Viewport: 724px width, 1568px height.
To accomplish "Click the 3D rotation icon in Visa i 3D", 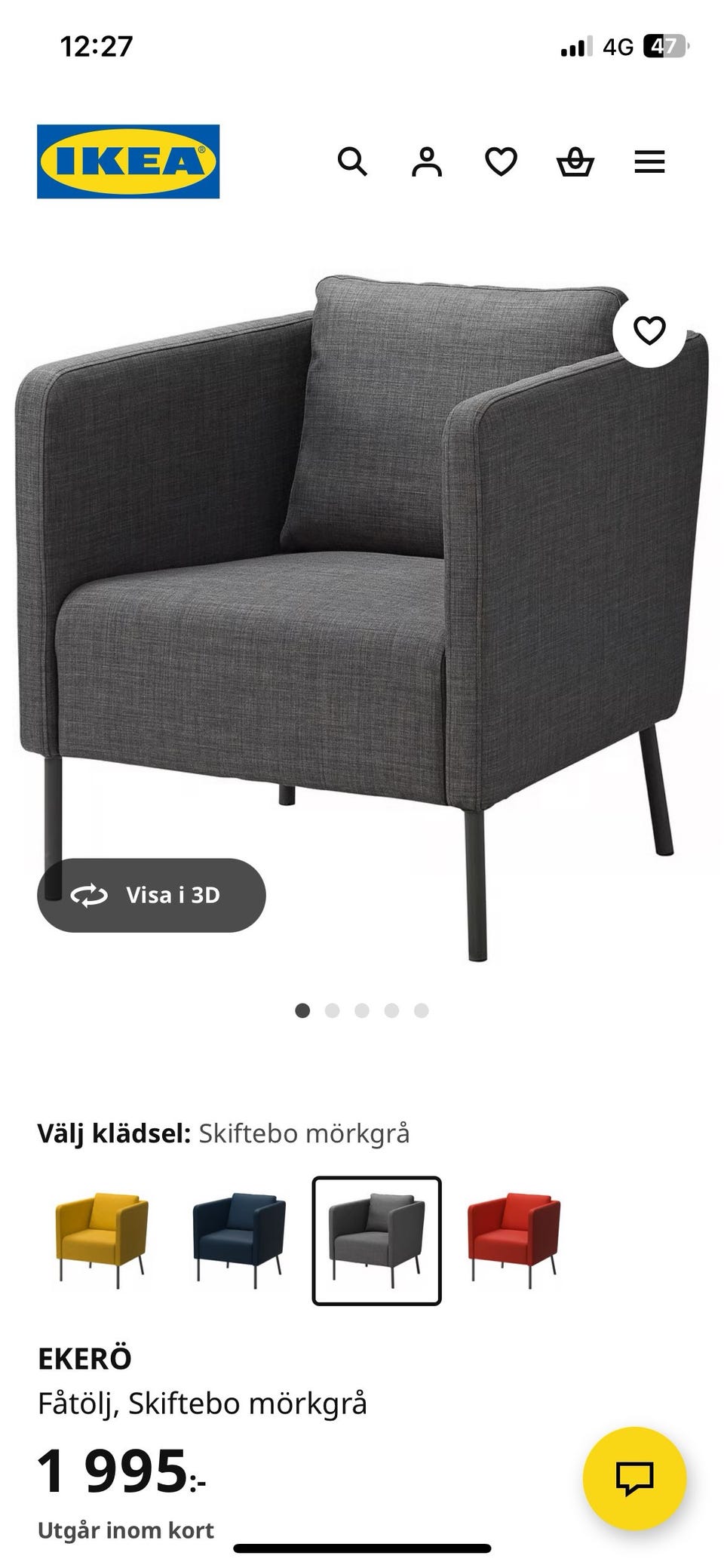I will (87, 893).
